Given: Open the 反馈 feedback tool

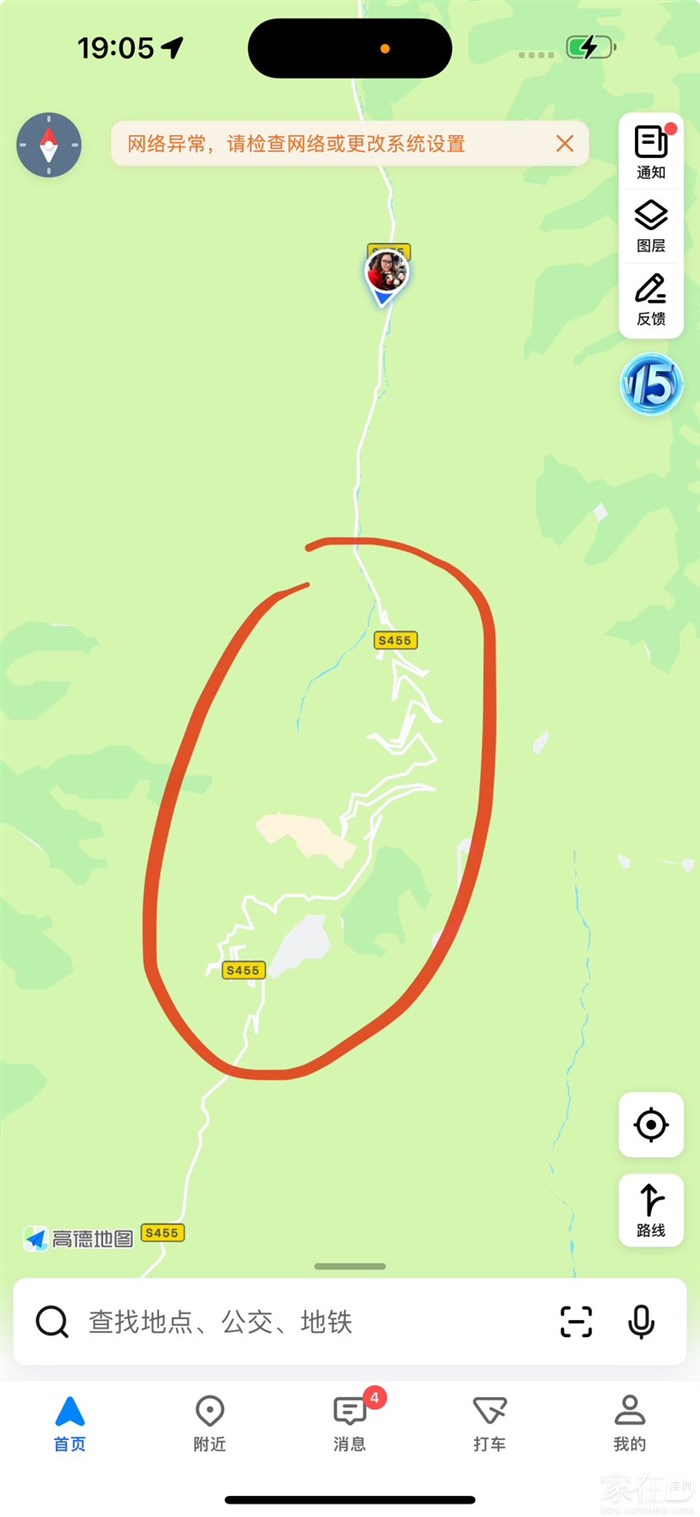Looking at the screenshot, I should click(651, 300).
